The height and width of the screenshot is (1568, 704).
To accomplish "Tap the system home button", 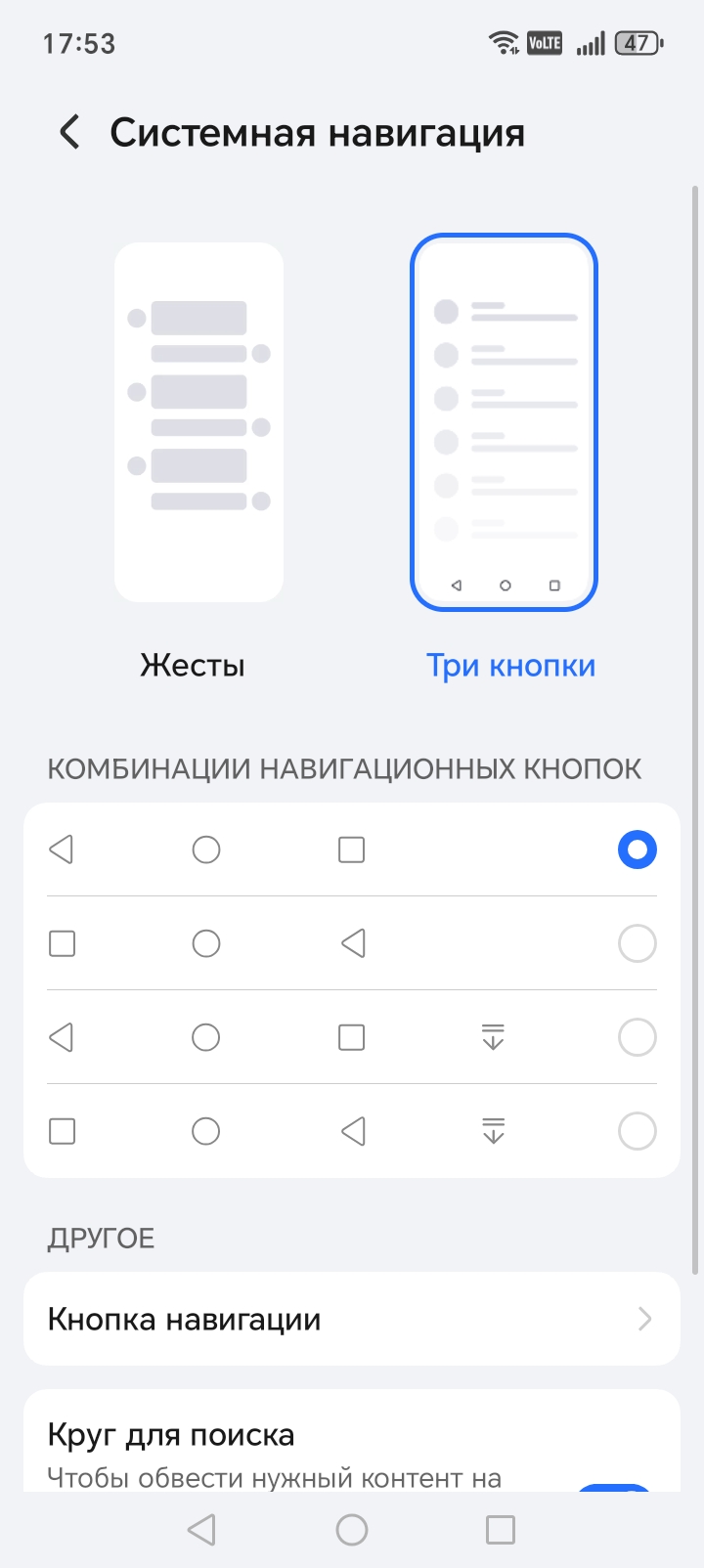I will (x=352, y=1530).
